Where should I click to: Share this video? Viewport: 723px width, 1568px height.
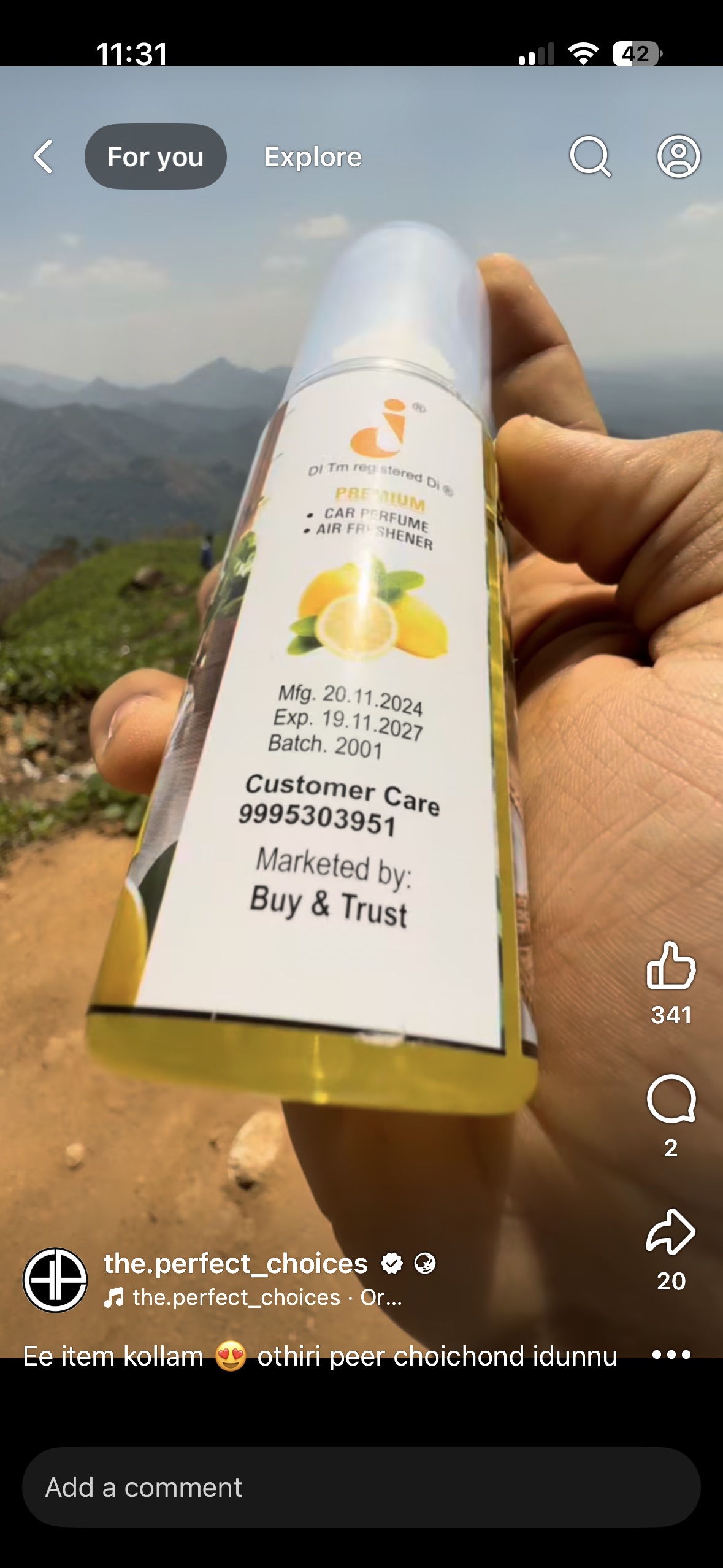pos(671,1232)
